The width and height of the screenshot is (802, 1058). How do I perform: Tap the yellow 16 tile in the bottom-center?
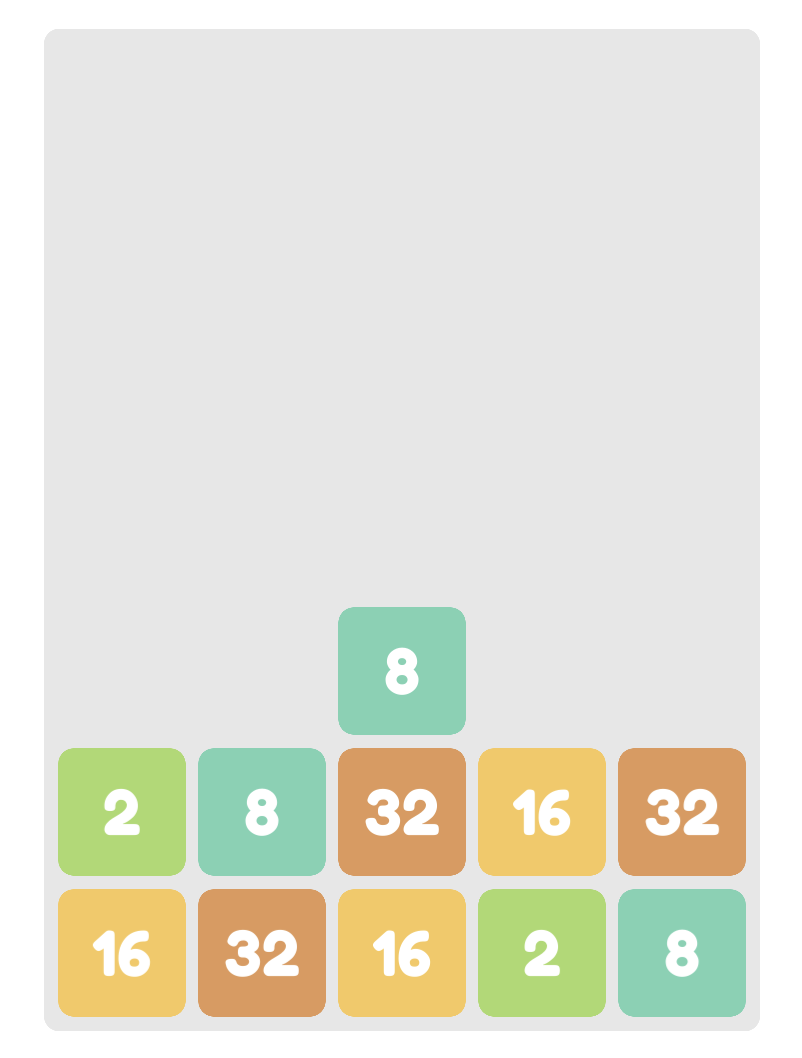click(x=402, y=953)
